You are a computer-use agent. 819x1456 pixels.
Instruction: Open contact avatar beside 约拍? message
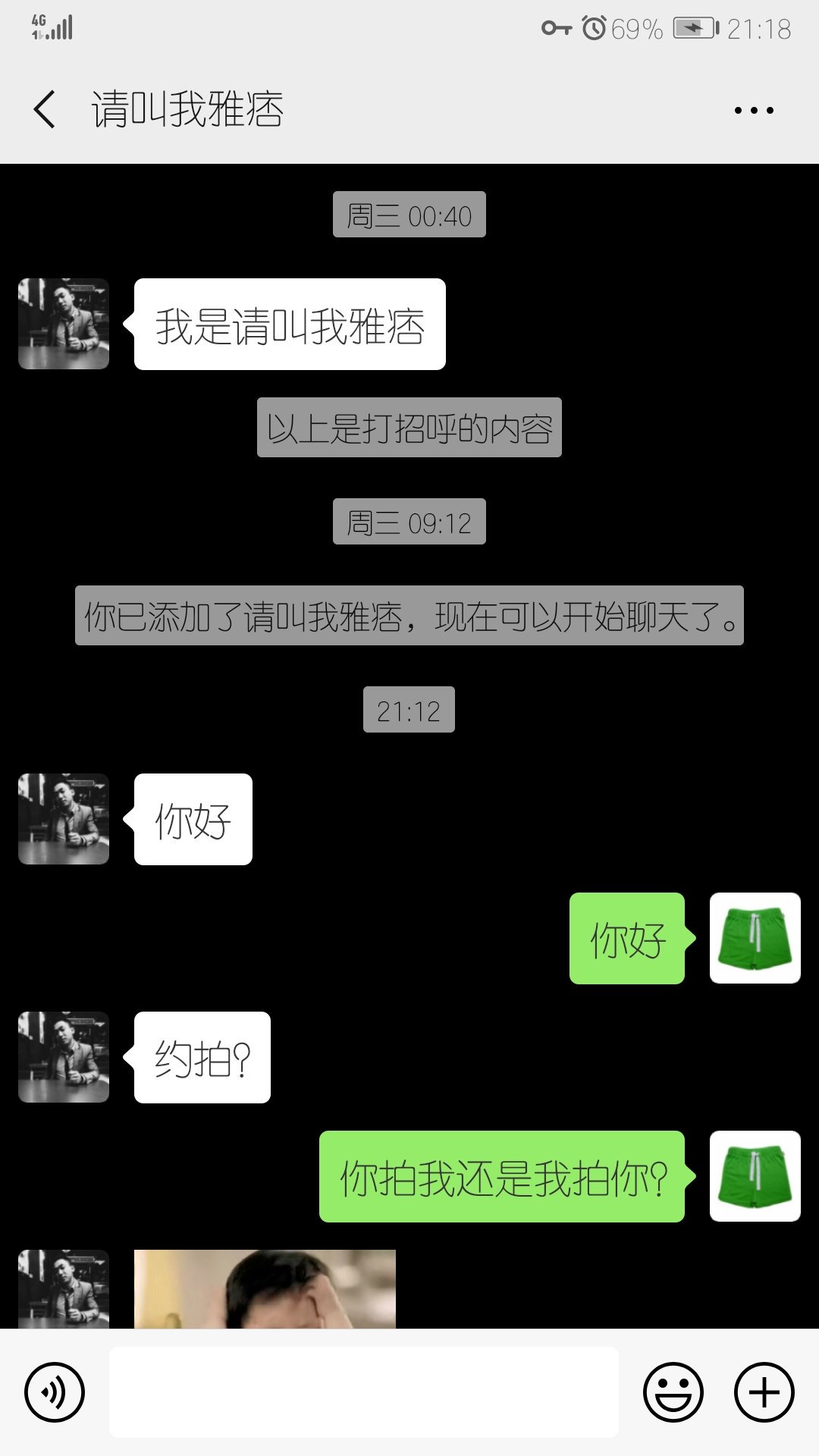tap(64, 1057)
